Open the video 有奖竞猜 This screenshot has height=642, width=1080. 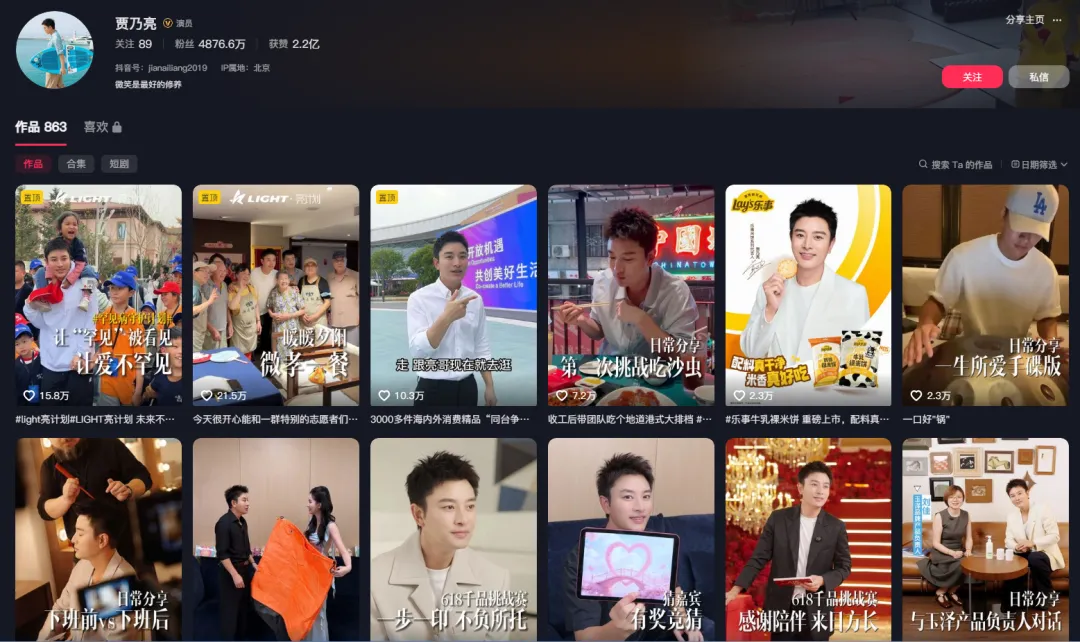tap(631, 540)
